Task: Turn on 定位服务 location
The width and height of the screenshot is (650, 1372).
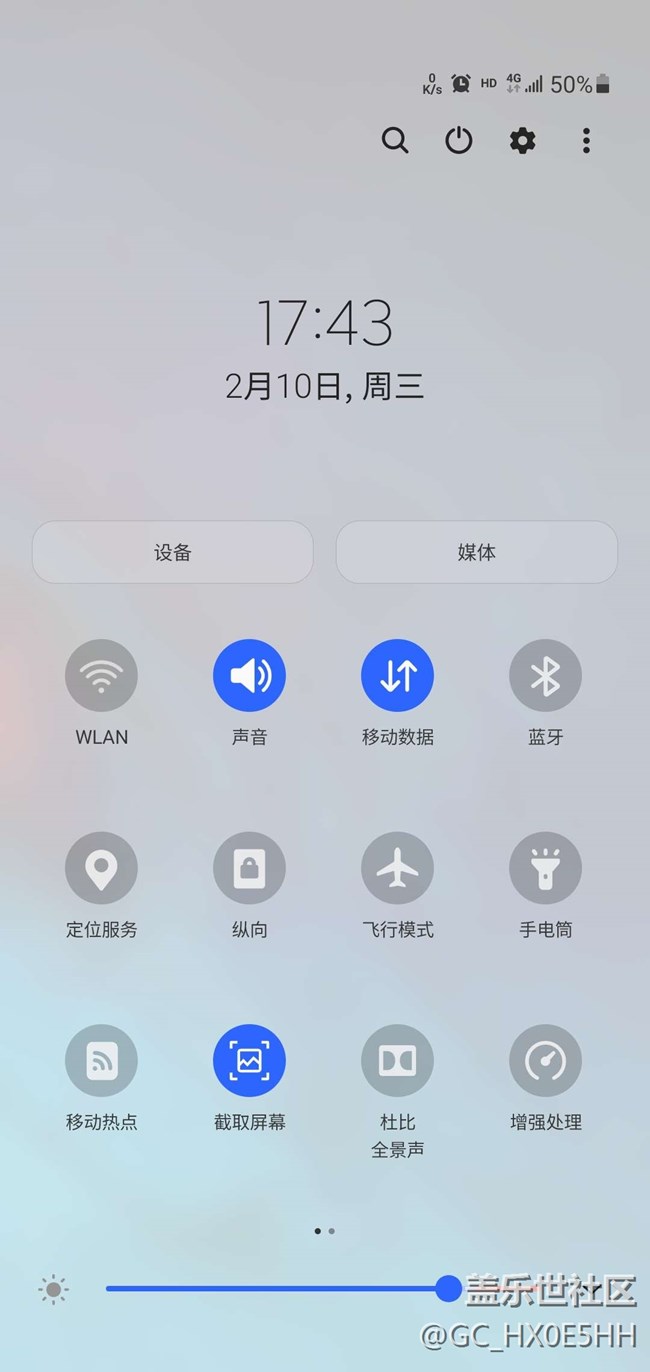Action: coord(101,869)
